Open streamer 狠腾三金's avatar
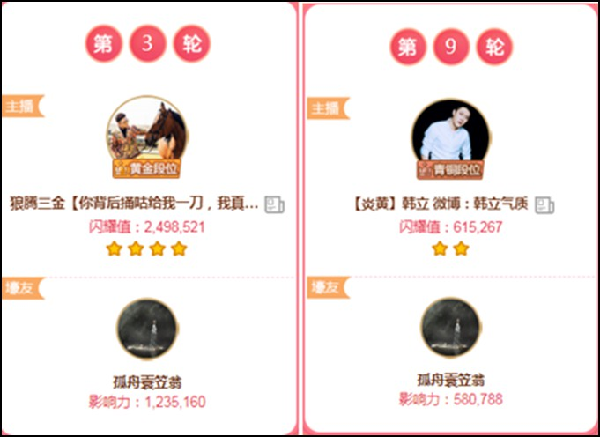 click(x=149, y=133)
